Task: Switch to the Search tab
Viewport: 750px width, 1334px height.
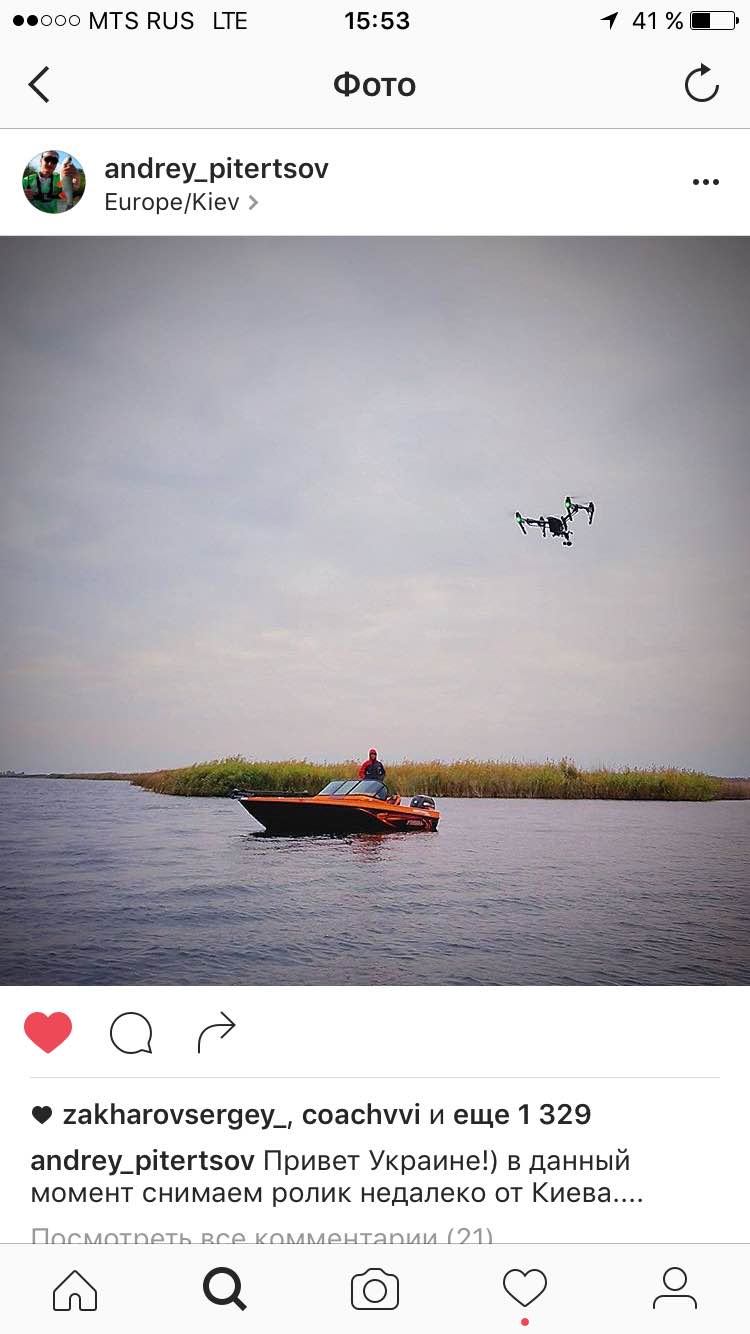Action: pos(225,1289)
